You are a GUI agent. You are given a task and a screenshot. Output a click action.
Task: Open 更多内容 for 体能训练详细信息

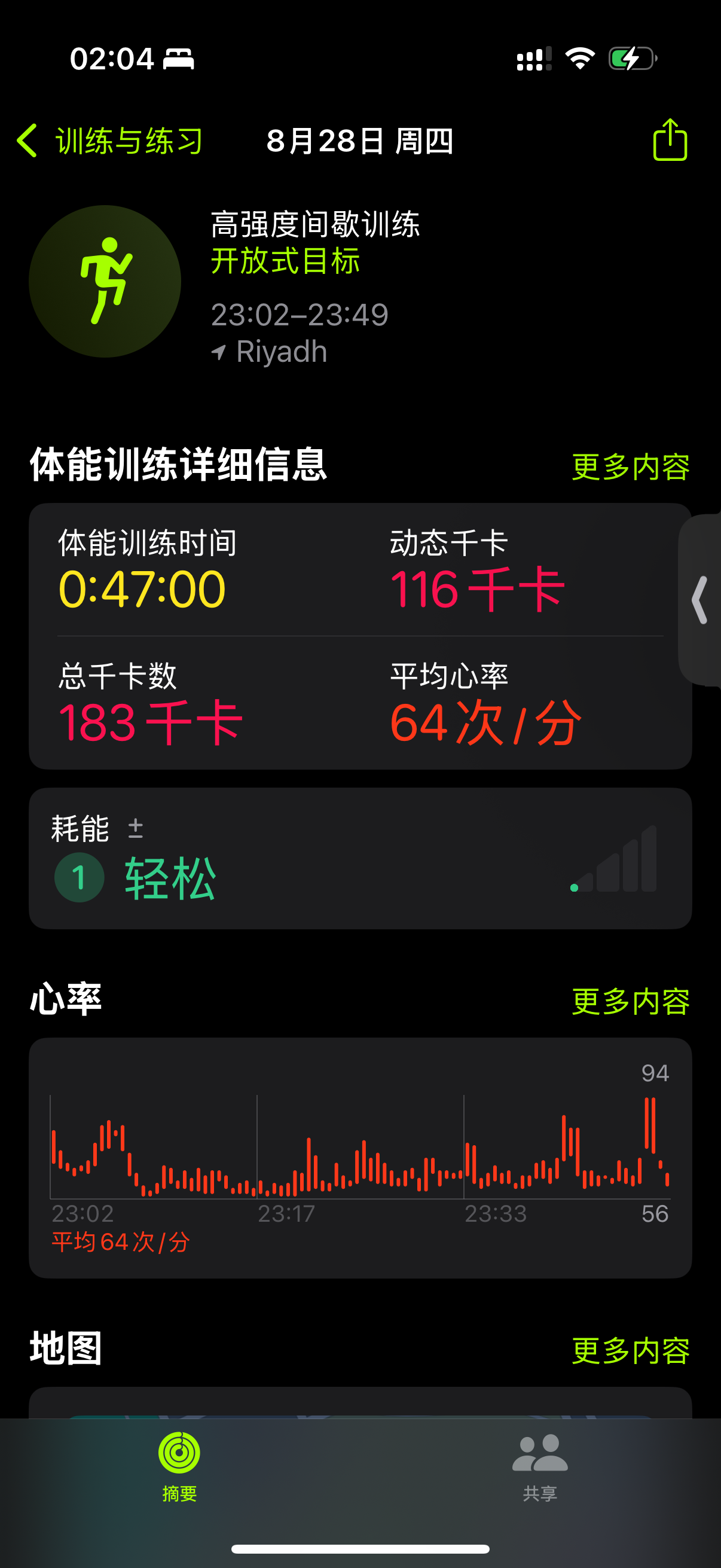point(630,466)
